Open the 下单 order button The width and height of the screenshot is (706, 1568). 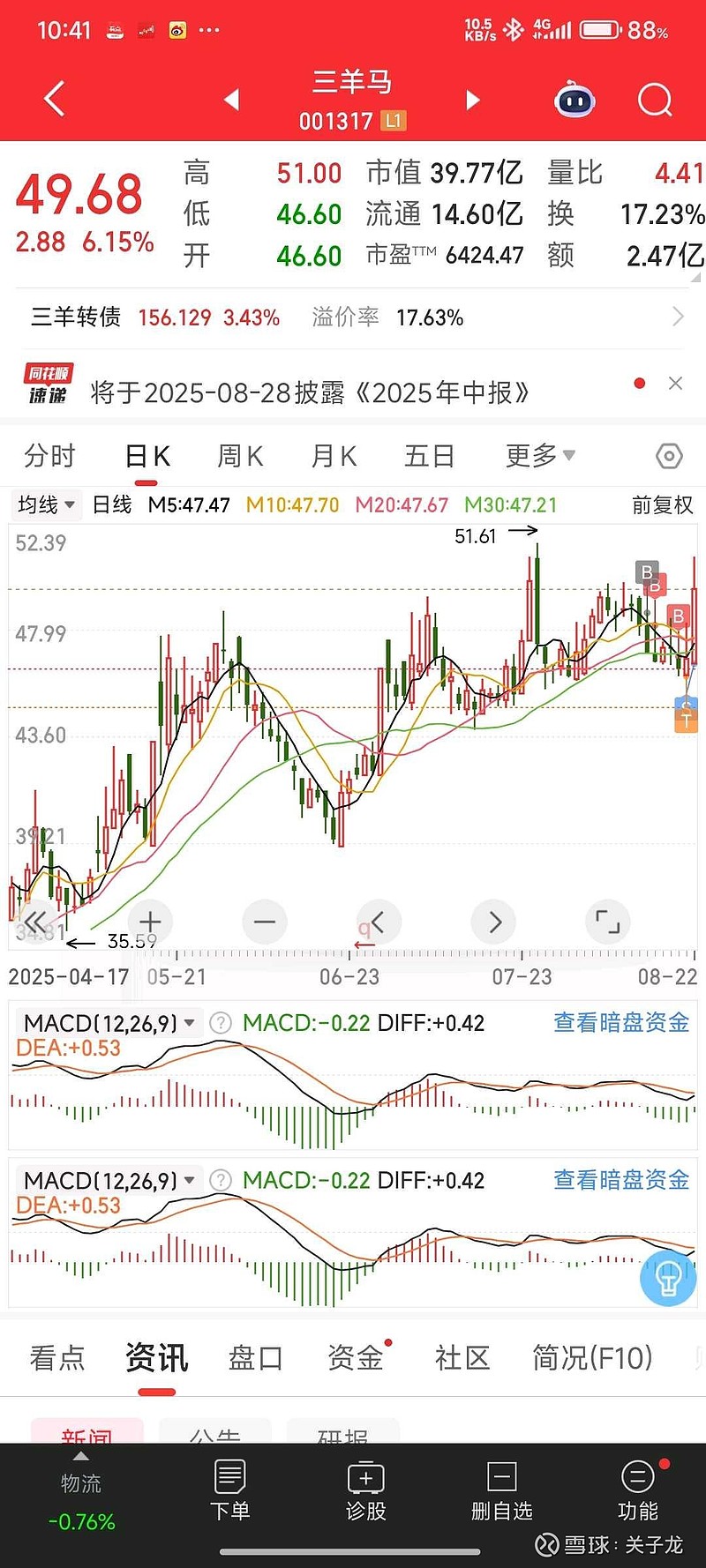click(229, 1490)
